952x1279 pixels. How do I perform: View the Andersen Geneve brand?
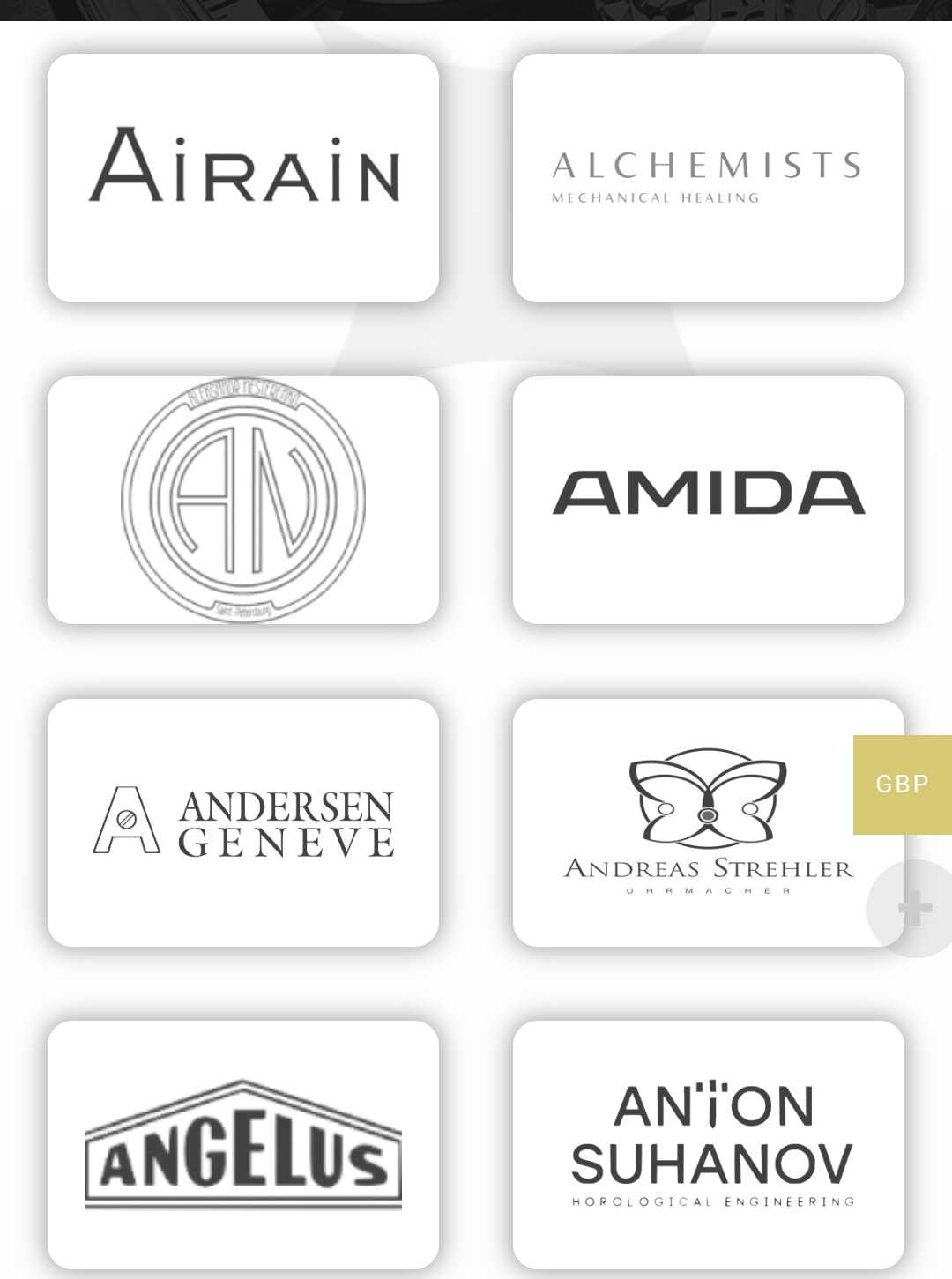[x=243, y=822]
